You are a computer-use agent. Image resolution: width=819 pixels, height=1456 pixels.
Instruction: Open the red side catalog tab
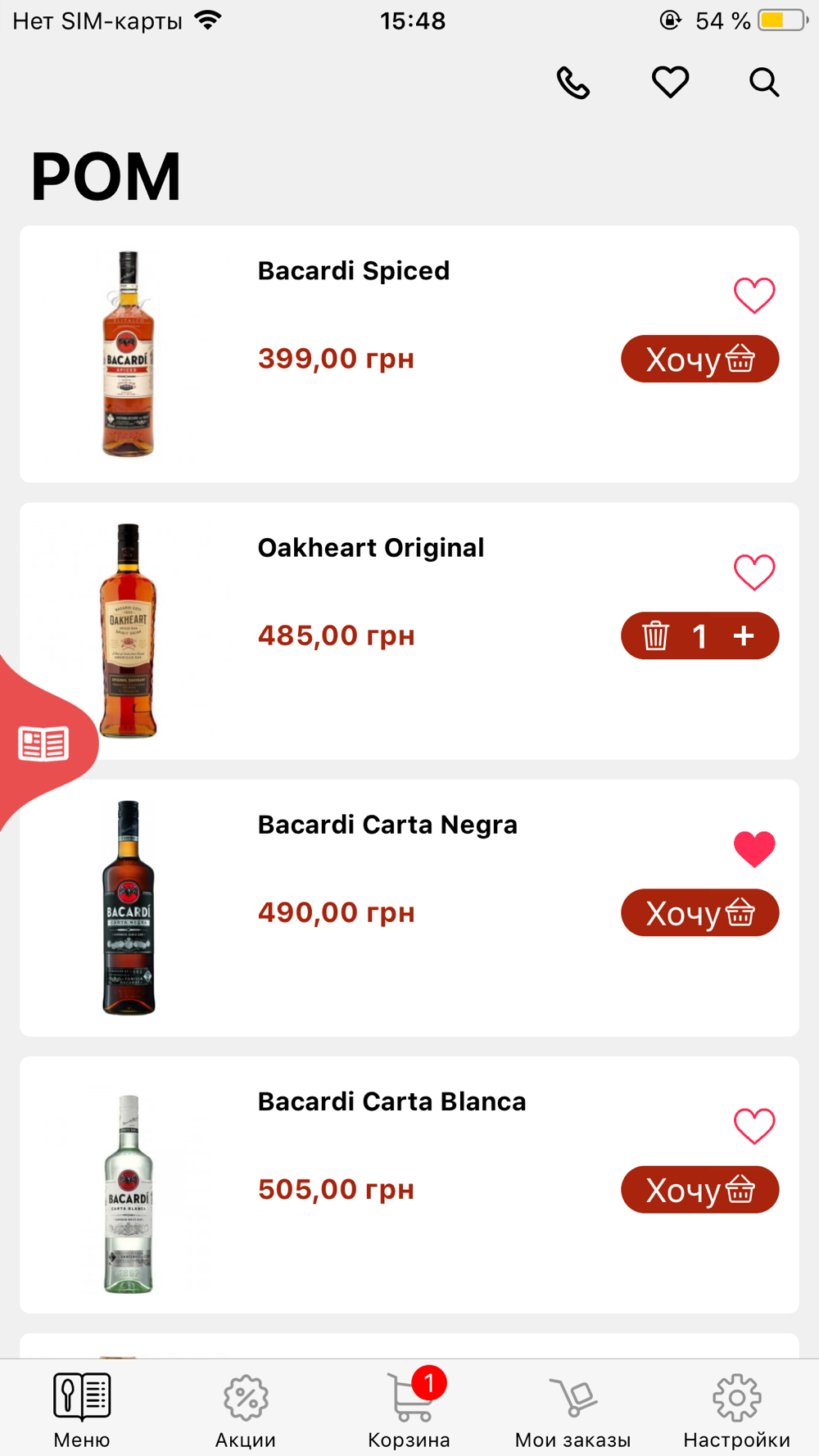pos(43,744)
